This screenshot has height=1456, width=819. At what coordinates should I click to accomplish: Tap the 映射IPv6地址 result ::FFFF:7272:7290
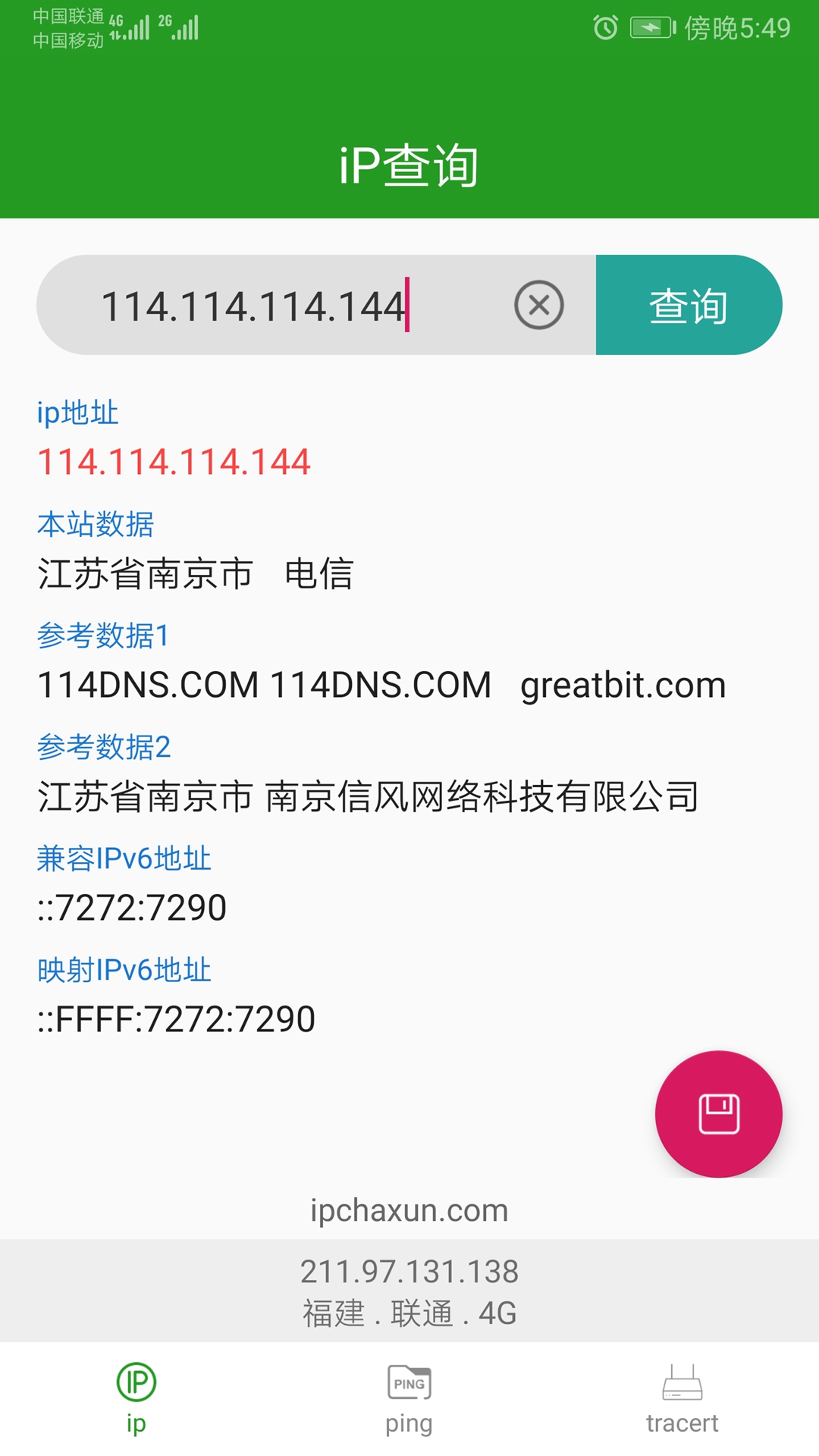[176, 1018]
